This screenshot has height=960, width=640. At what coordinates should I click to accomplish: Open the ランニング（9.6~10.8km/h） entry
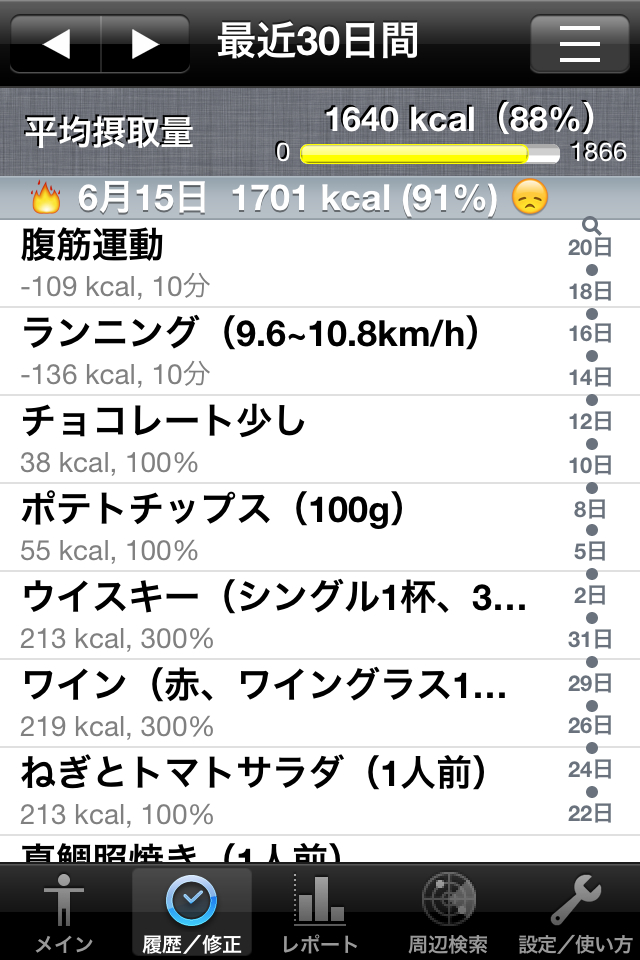click(280, 351)
